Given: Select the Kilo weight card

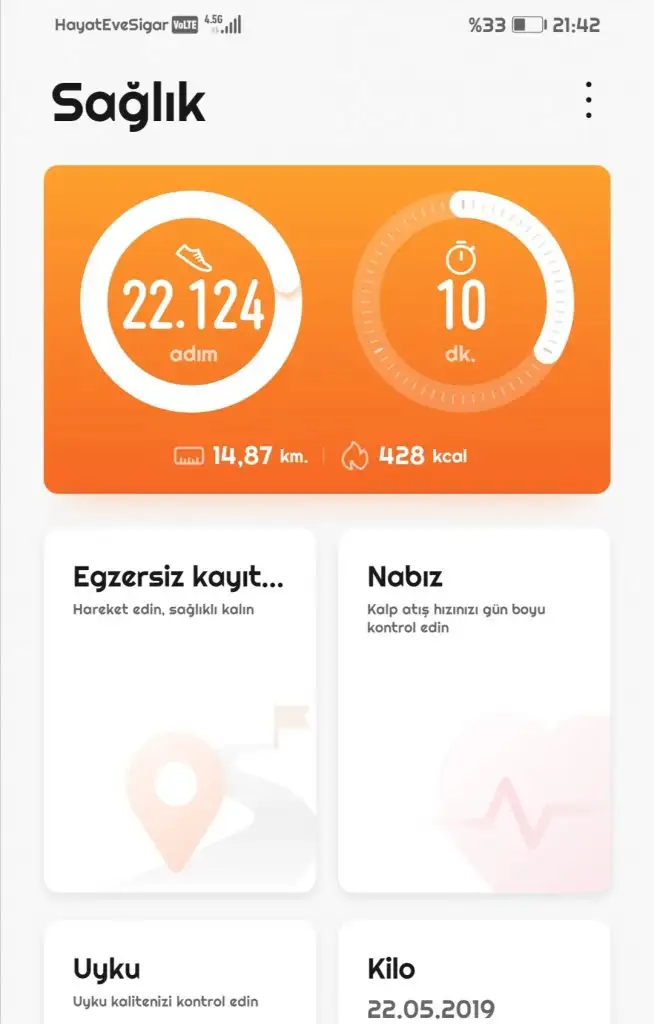Looking at the screenshot, I should [474, 975].
